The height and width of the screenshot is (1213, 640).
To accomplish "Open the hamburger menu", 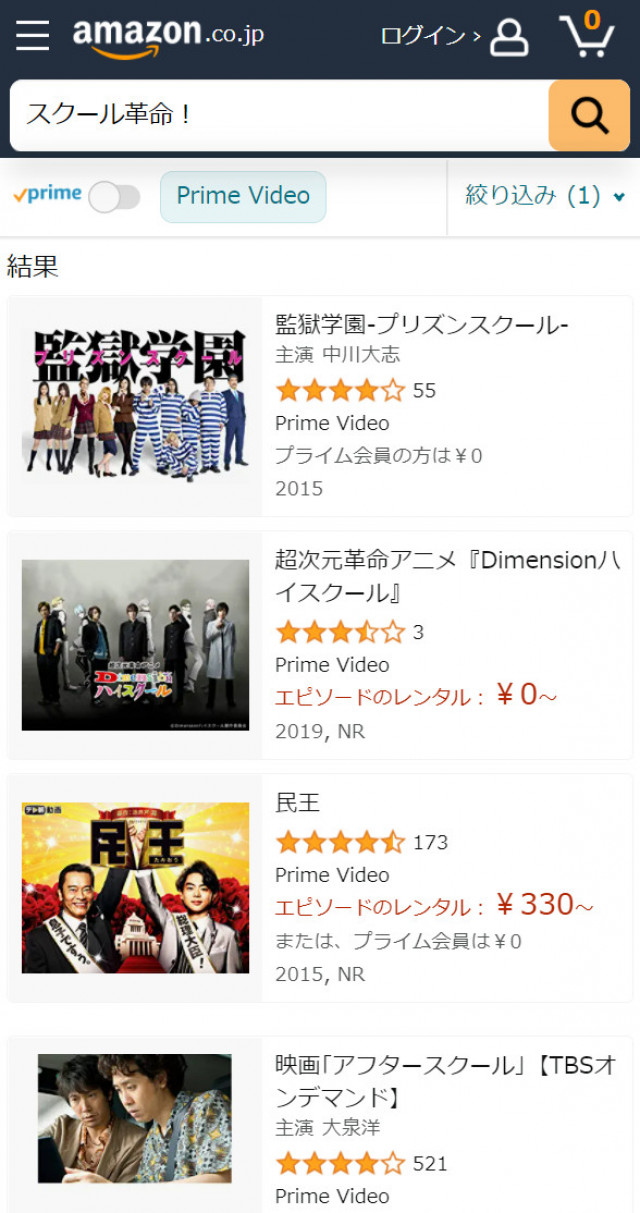I will point(32,35).
